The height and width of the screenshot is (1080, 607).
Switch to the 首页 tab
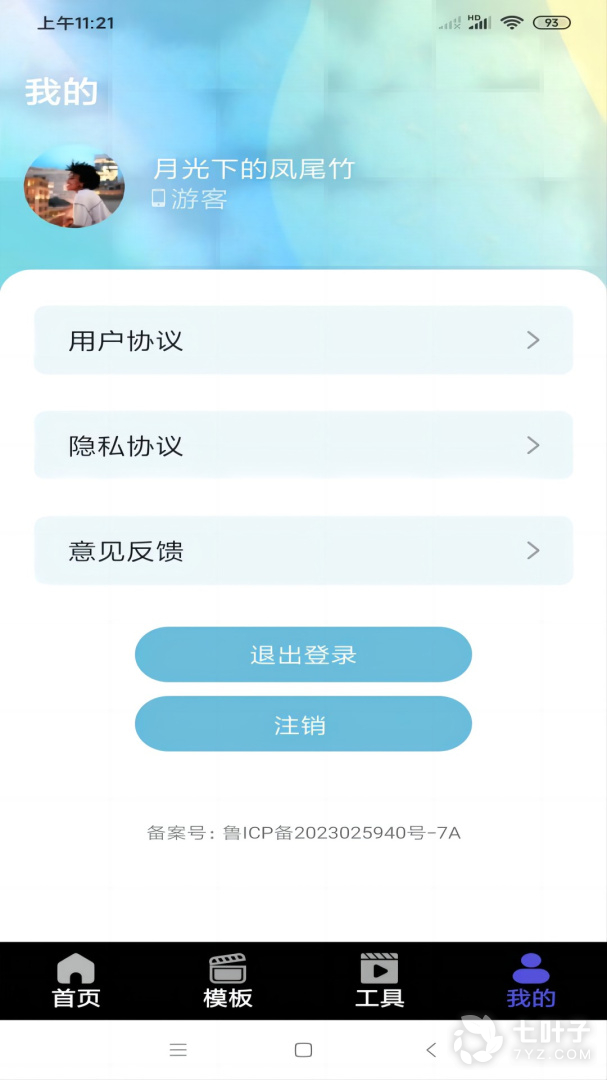[x=76, y=981]
